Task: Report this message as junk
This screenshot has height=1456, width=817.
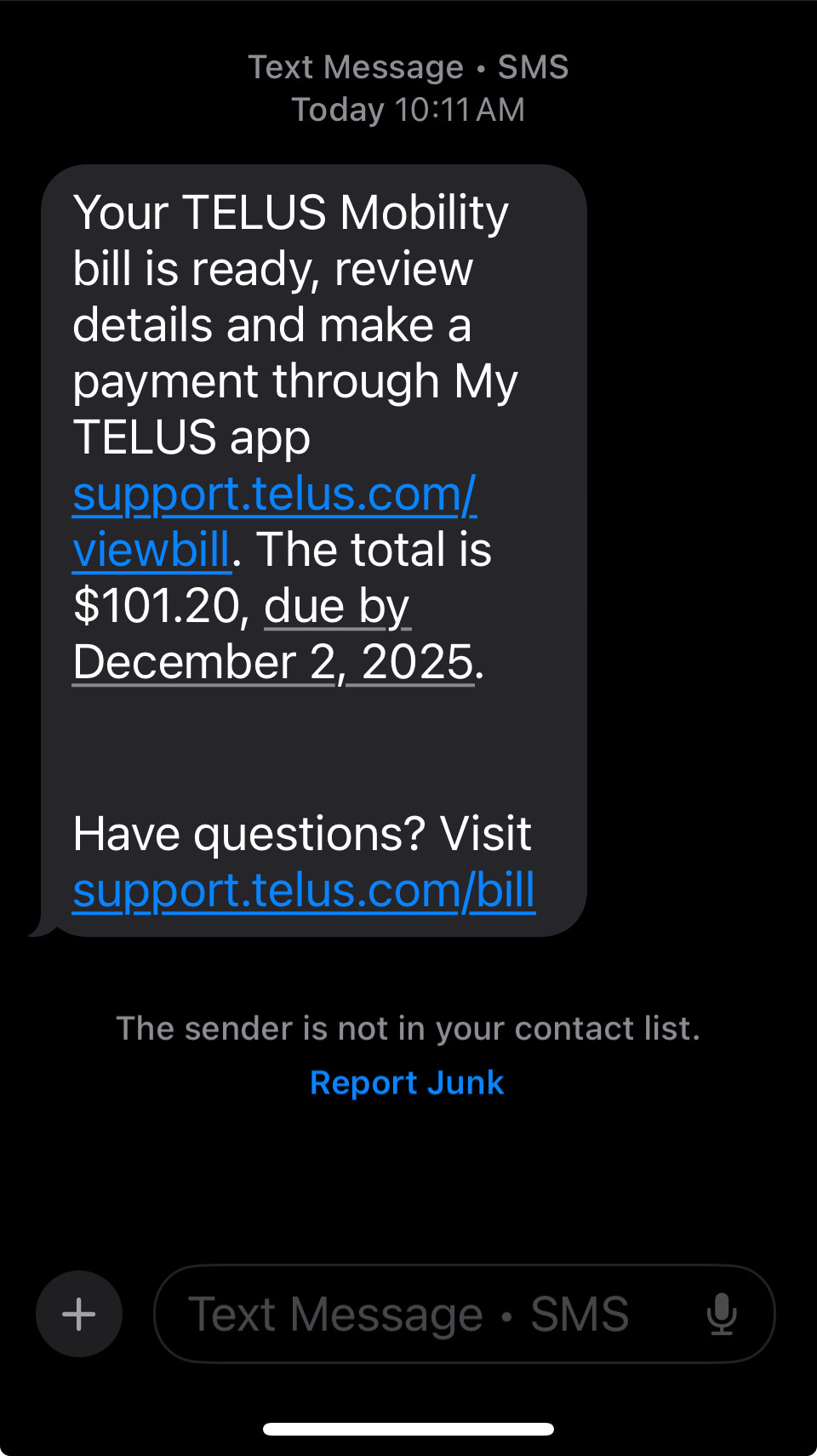Action: click(x=407, y=1082)
